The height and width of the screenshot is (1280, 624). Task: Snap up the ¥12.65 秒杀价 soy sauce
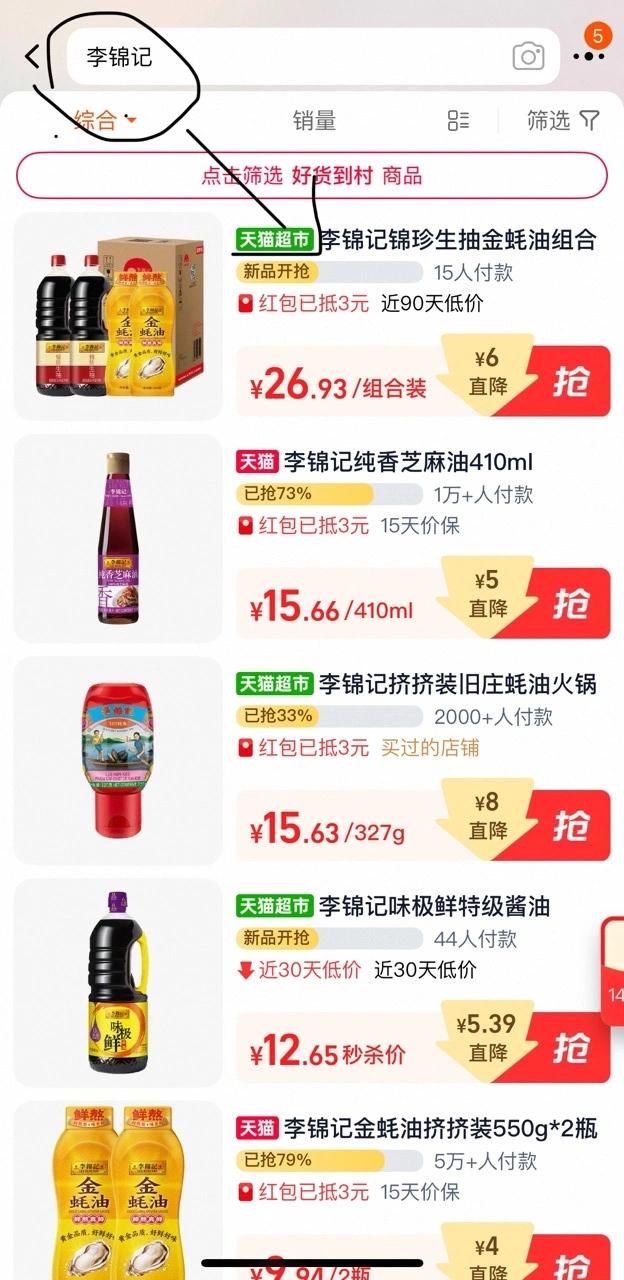(x=571, y=1048)
